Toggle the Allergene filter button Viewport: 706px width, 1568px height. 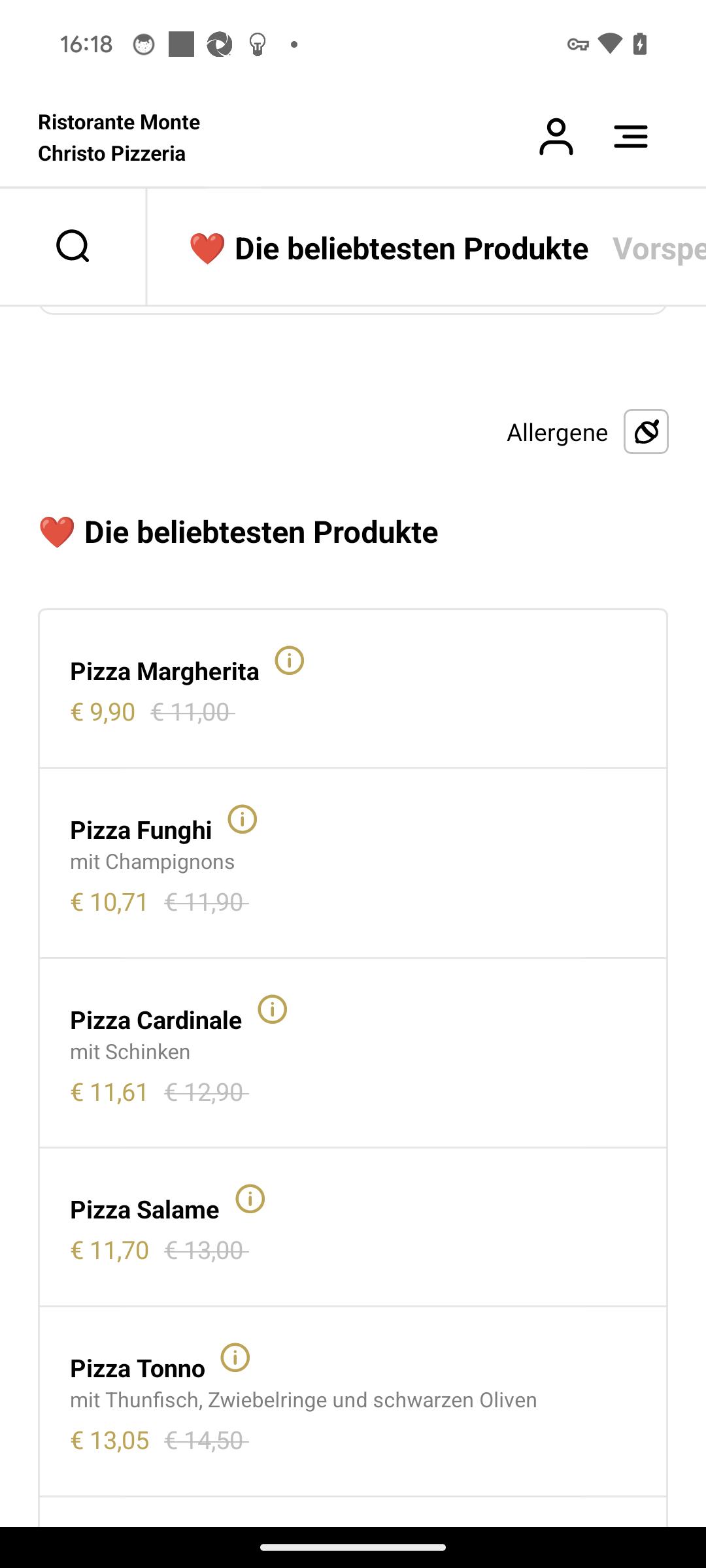(646, 431)
